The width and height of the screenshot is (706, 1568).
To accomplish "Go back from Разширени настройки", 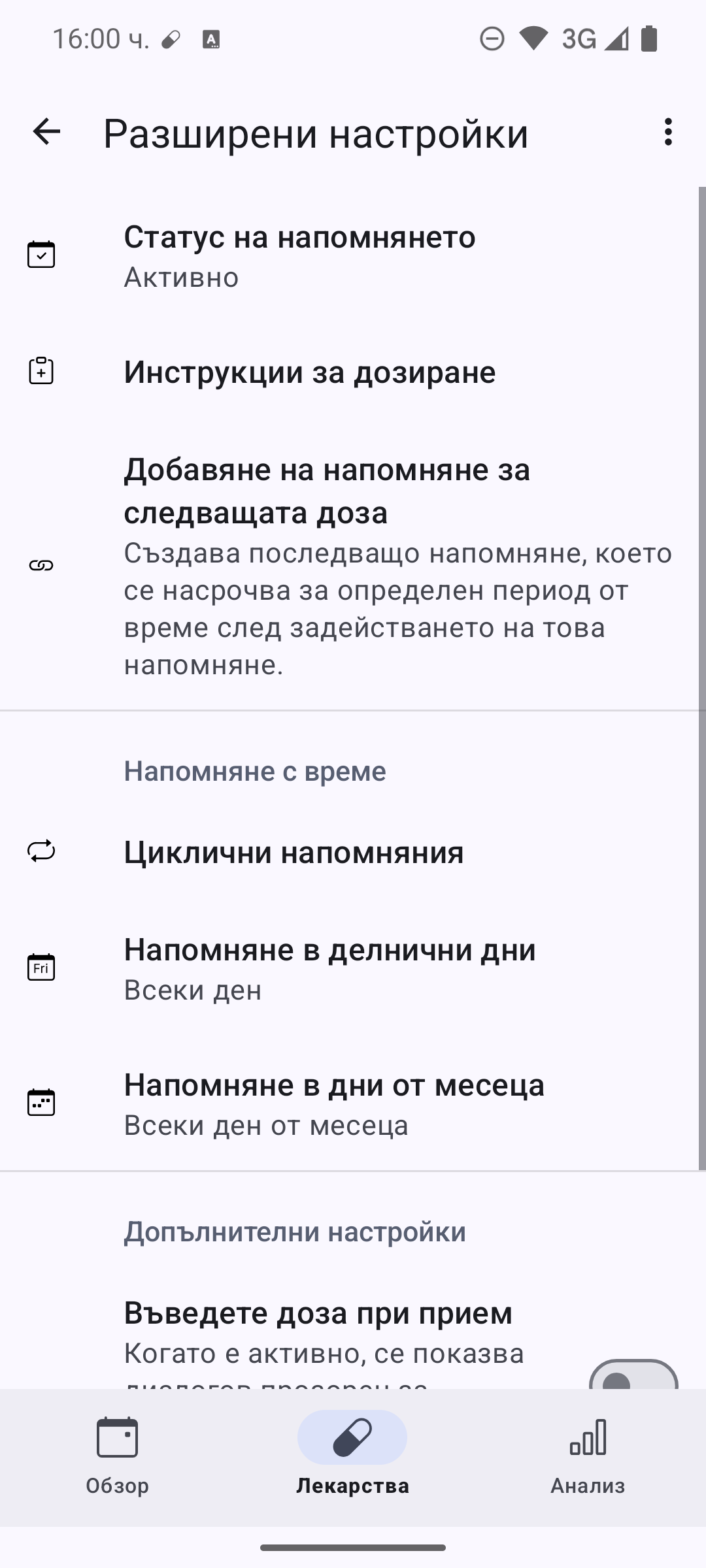I will tap(46, 133).
